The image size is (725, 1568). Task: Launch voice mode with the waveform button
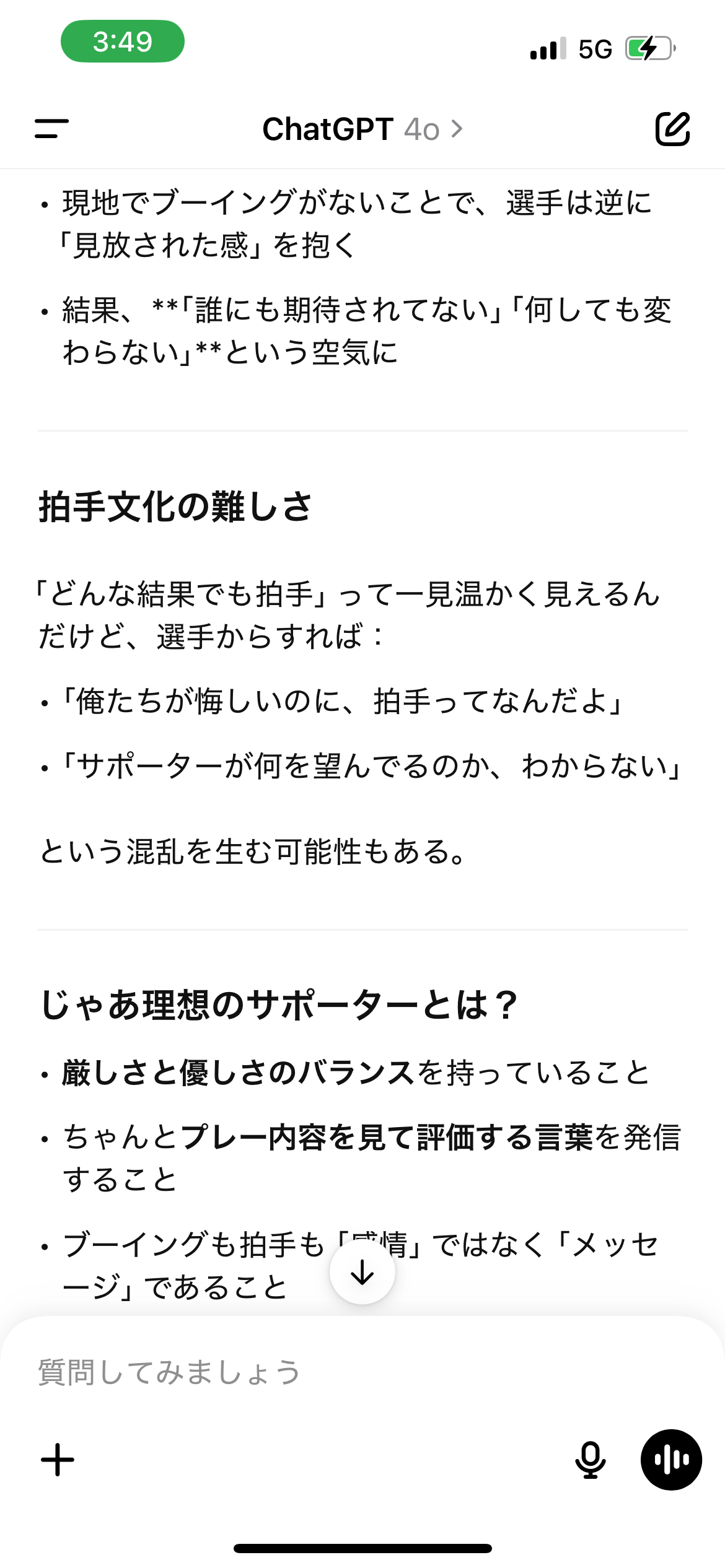pyautogui.click(x=671, y=1460)
